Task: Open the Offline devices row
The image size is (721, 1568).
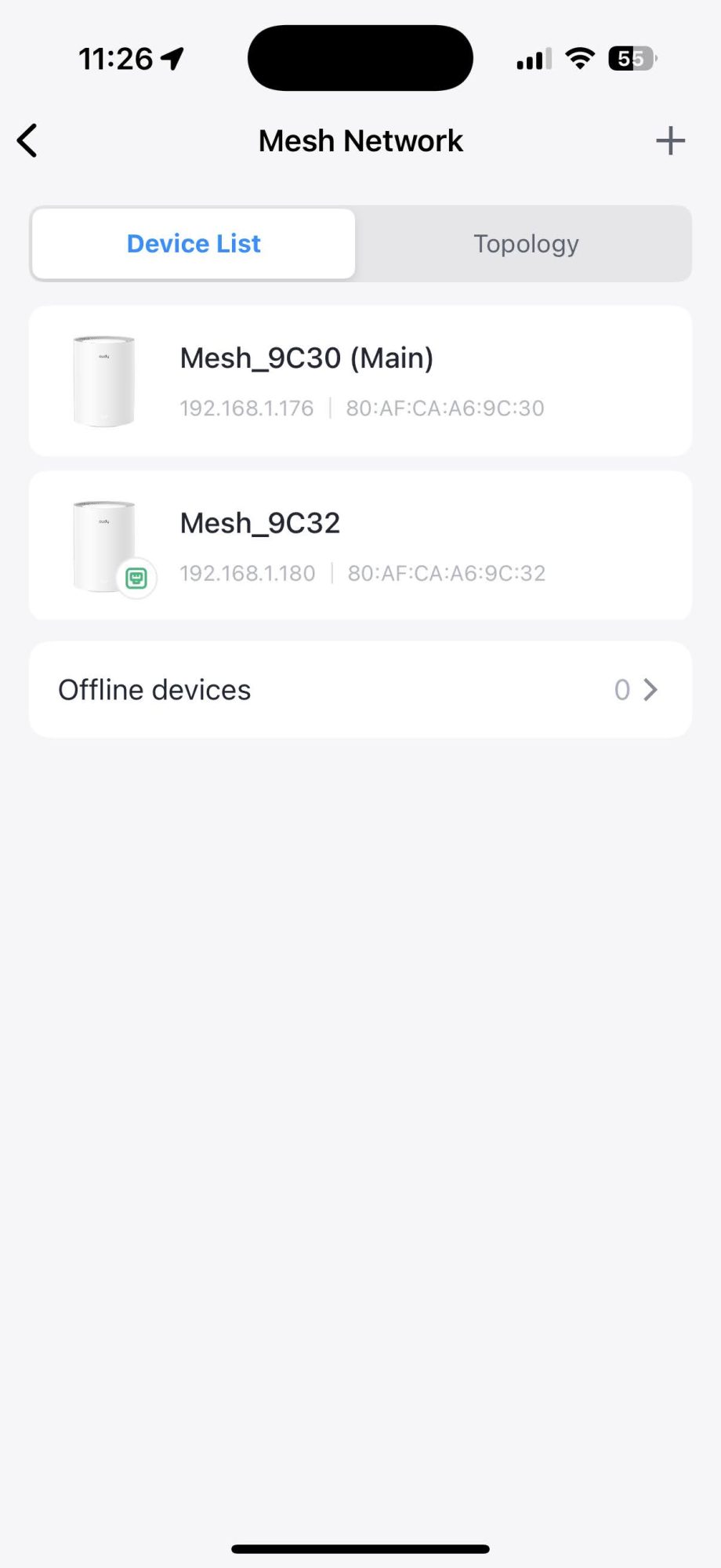Action: [360, 690]
